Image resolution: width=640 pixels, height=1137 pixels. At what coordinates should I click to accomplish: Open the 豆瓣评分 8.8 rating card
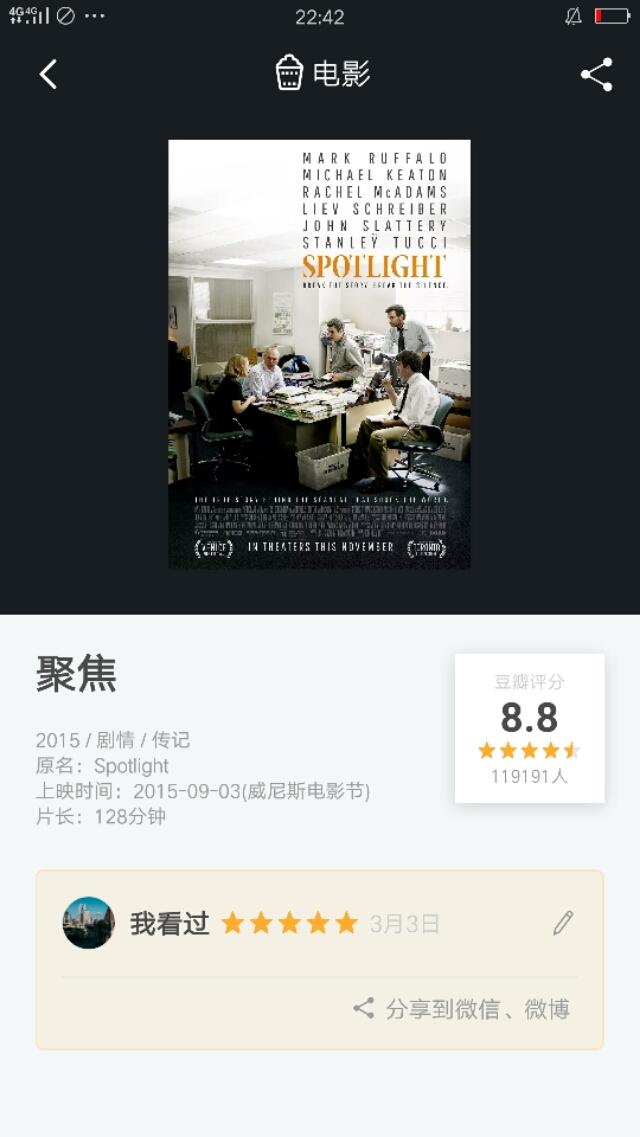[x=530, y=728]
